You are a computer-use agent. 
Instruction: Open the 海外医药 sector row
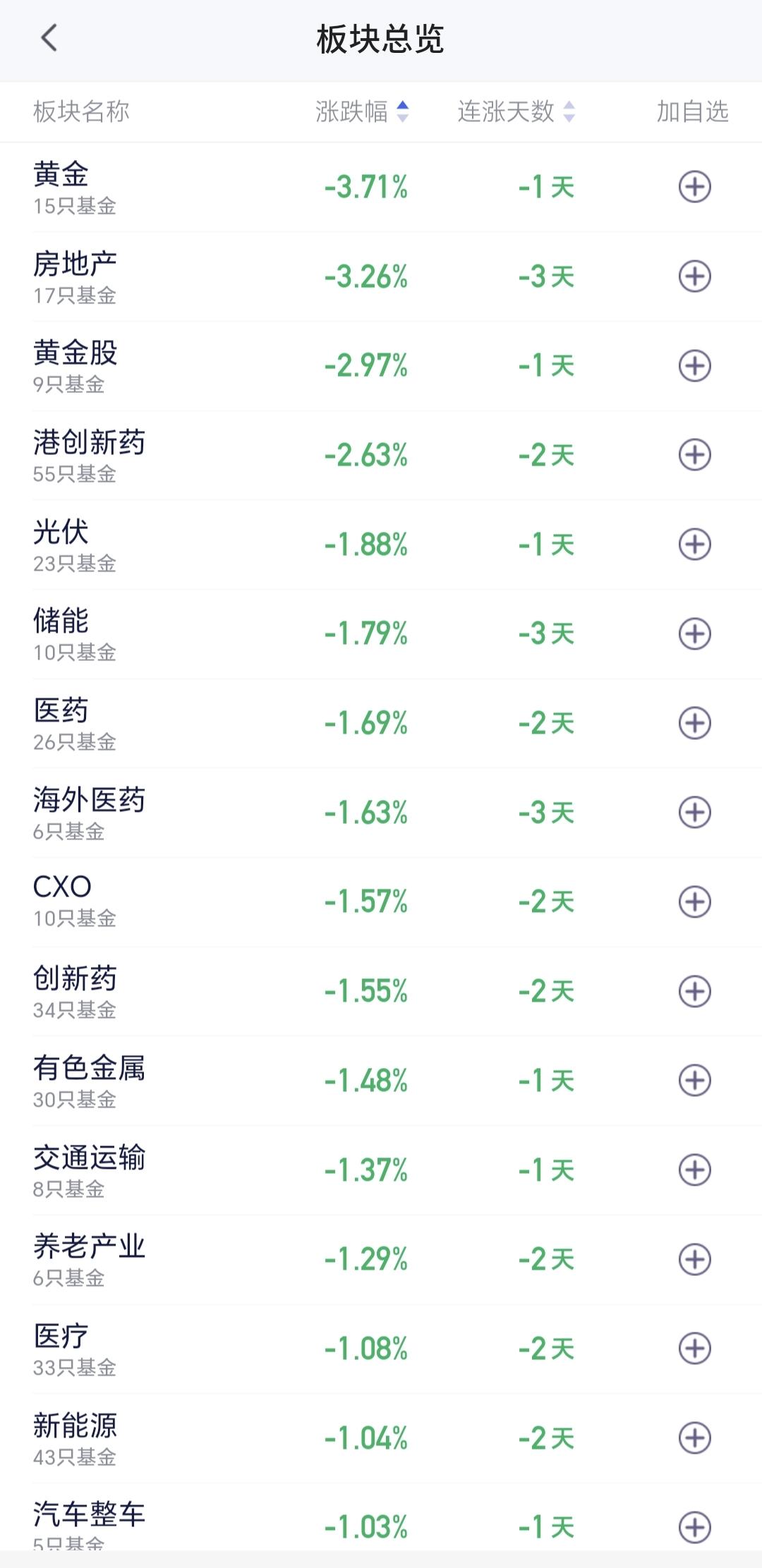click(x=381, y=813)
